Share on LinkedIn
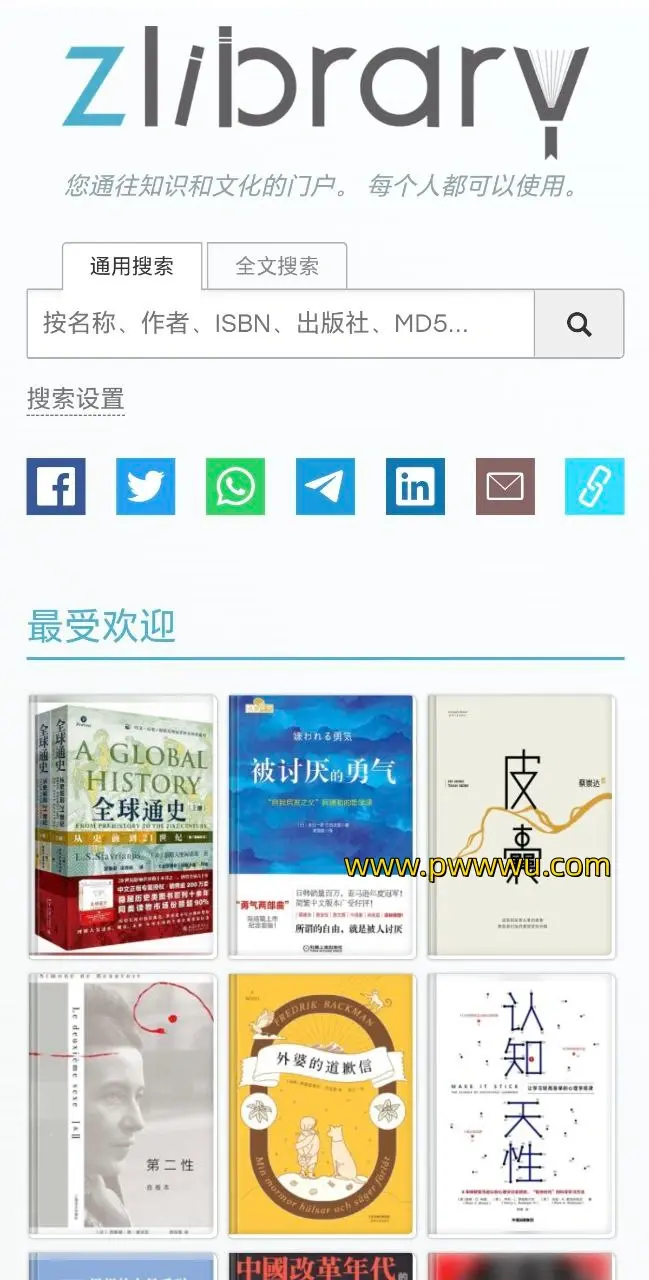Image resolution: width=649 pixels, height=1280 pixels. pos(415,487)
